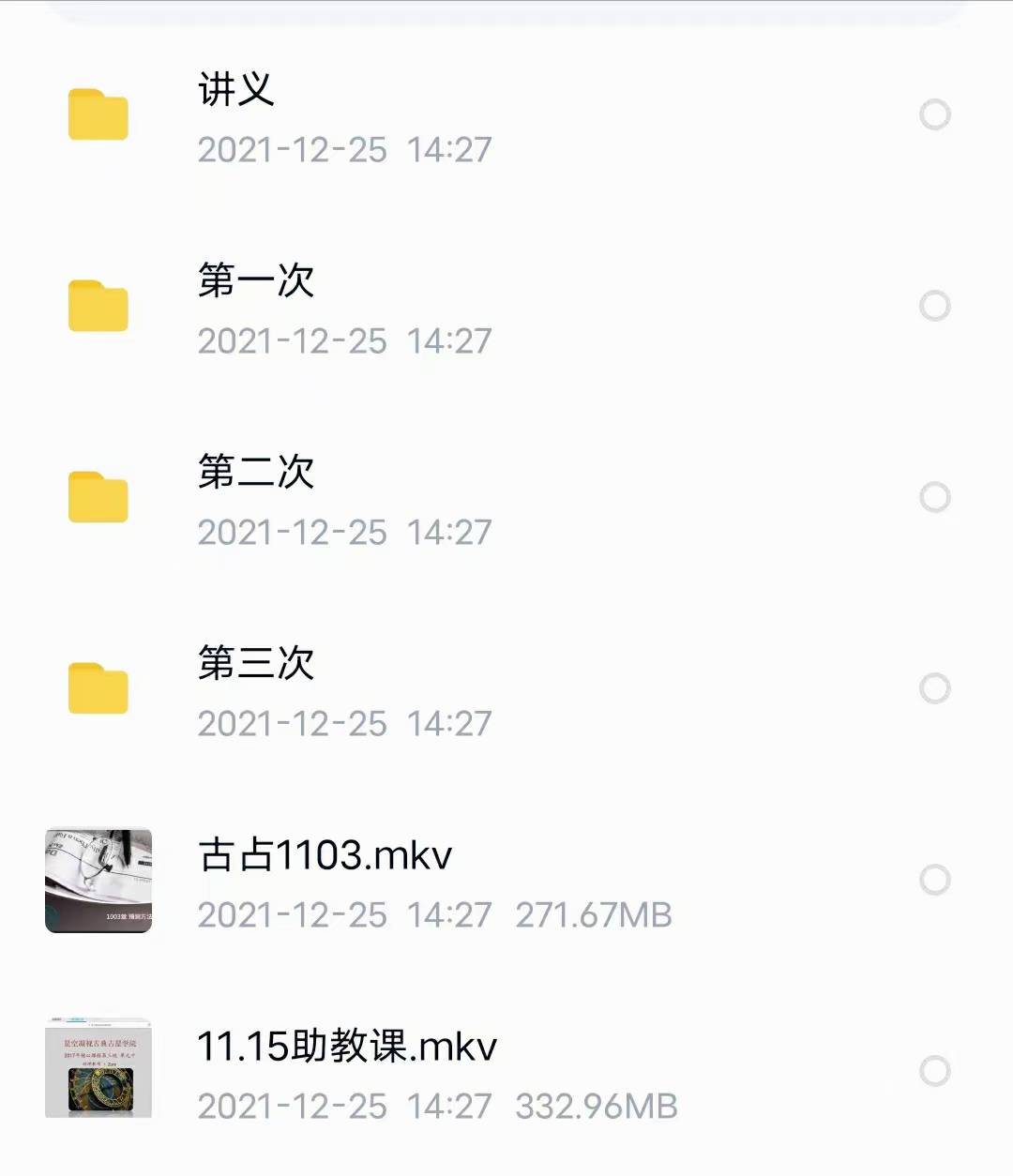Check the circle beside 11.15助教课.mkv

coord(934,1072)
